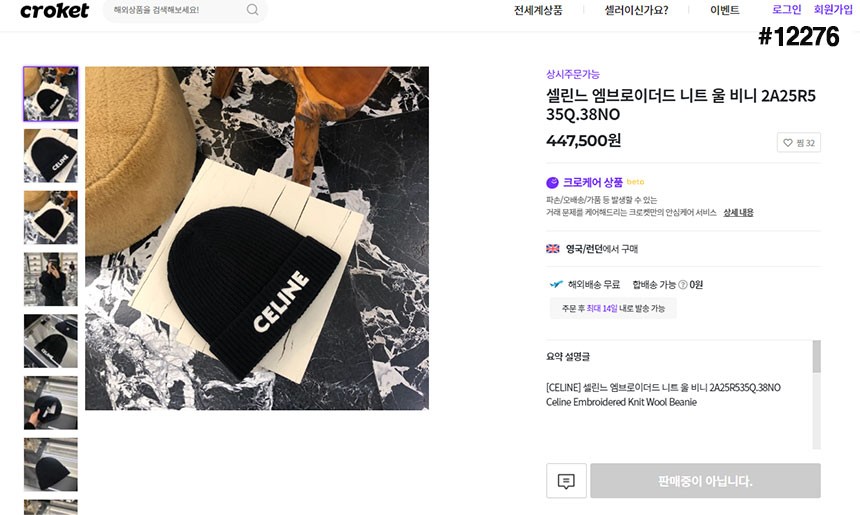This screenshot has width=860, height=515.
Task: Tap the 판매중이 아닙니다 button
Action: click(x=705, y=481)
